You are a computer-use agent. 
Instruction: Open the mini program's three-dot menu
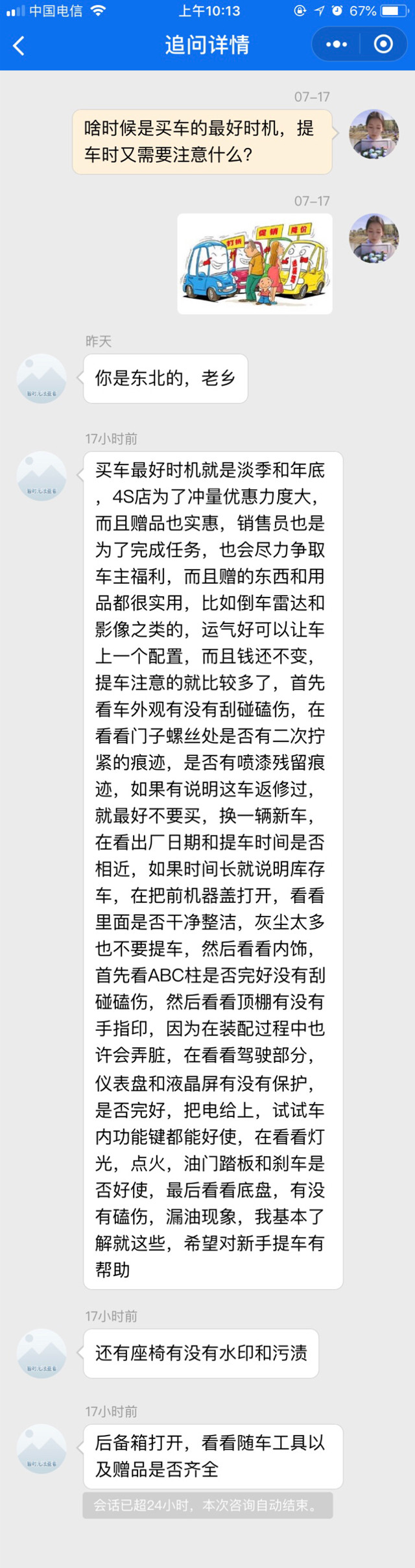(337, 44)
